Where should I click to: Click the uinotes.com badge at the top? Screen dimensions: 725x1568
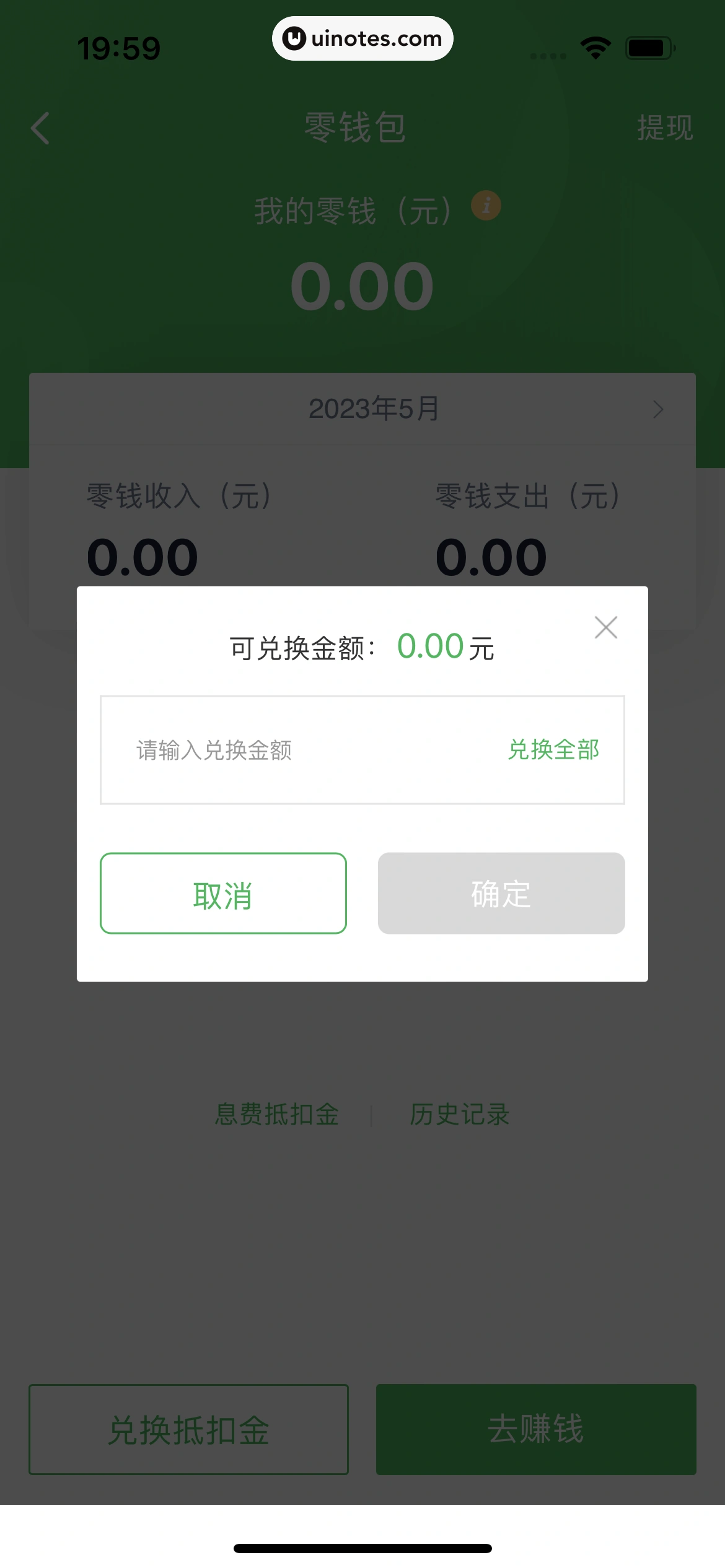coord(362,38)
